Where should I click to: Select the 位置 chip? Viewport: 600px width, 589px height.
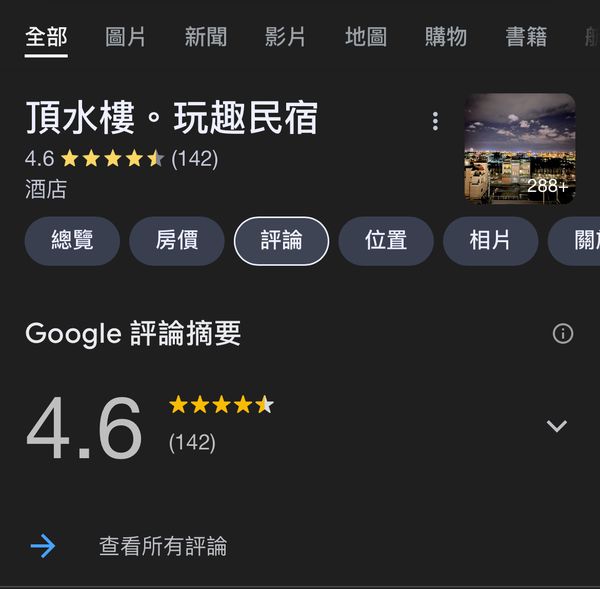click(386, 241)
